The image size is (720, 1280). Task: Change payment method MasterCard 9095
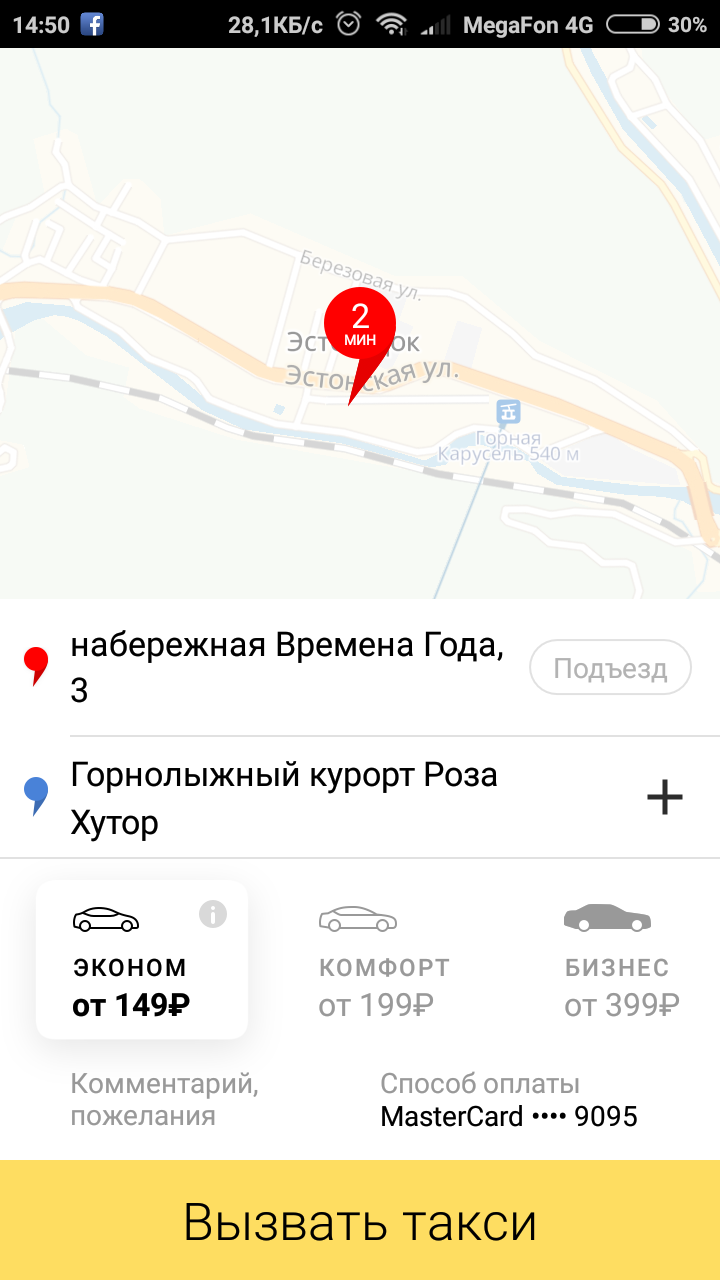point(509,1099)
